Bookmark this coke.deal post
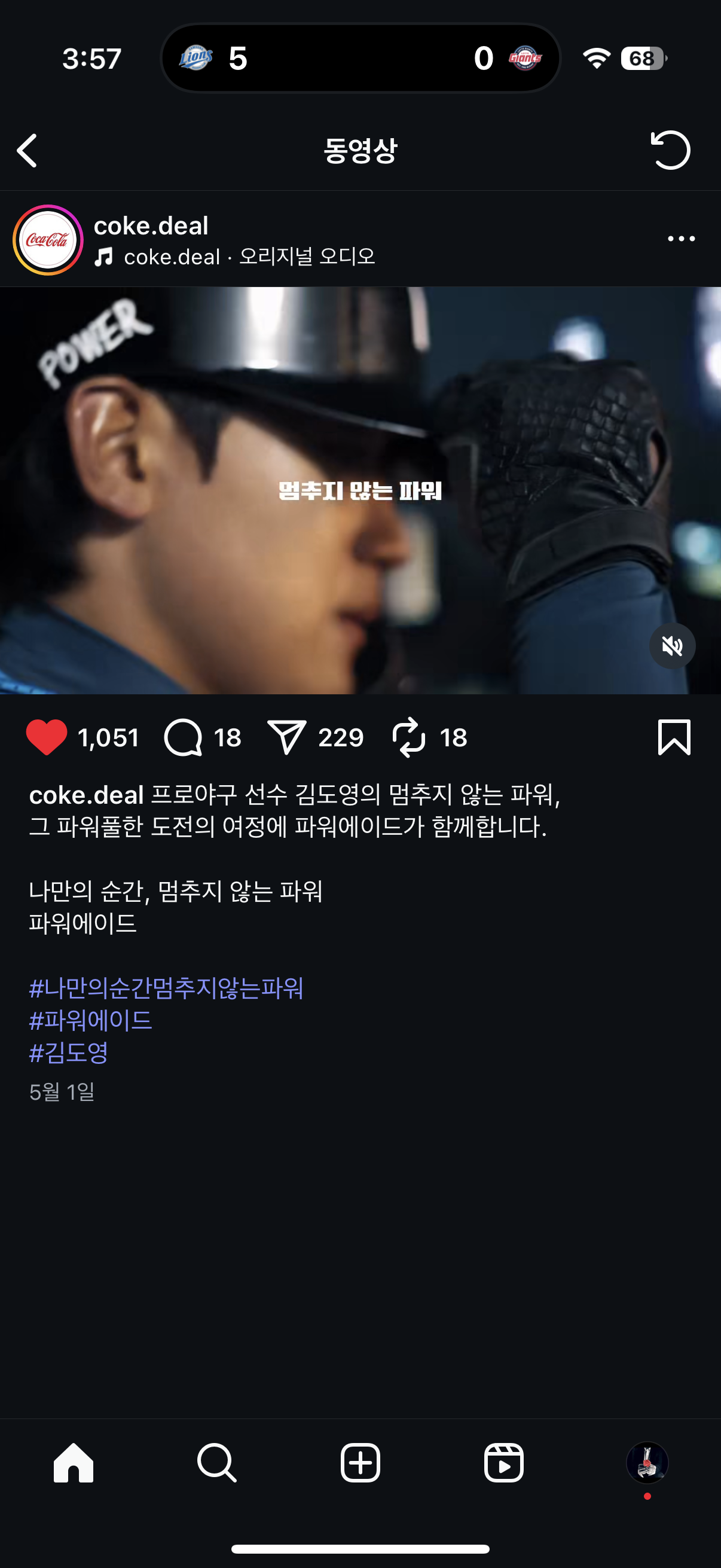The image size is (721, 1568). [x=674, y=737]
